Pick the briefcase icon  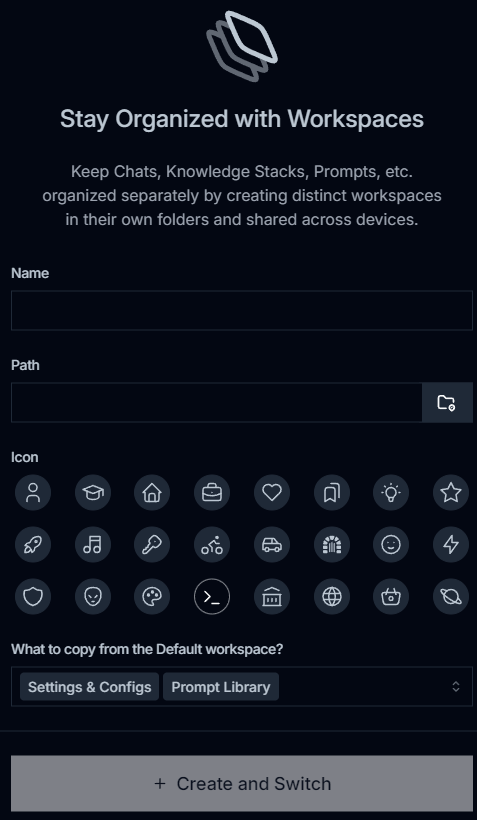(x=212, y=493)
